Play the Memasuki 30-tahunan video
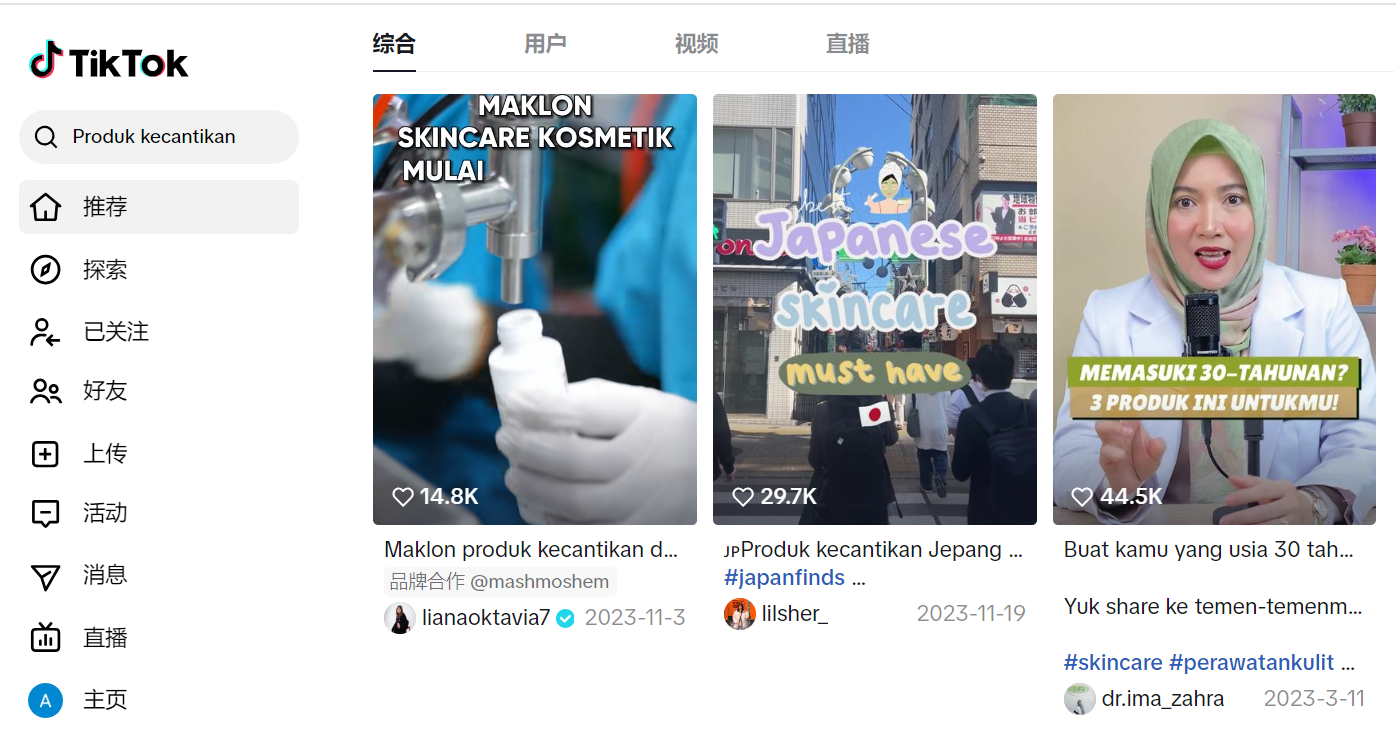This screenshot has width=1396, height=735. (1214, 310)
